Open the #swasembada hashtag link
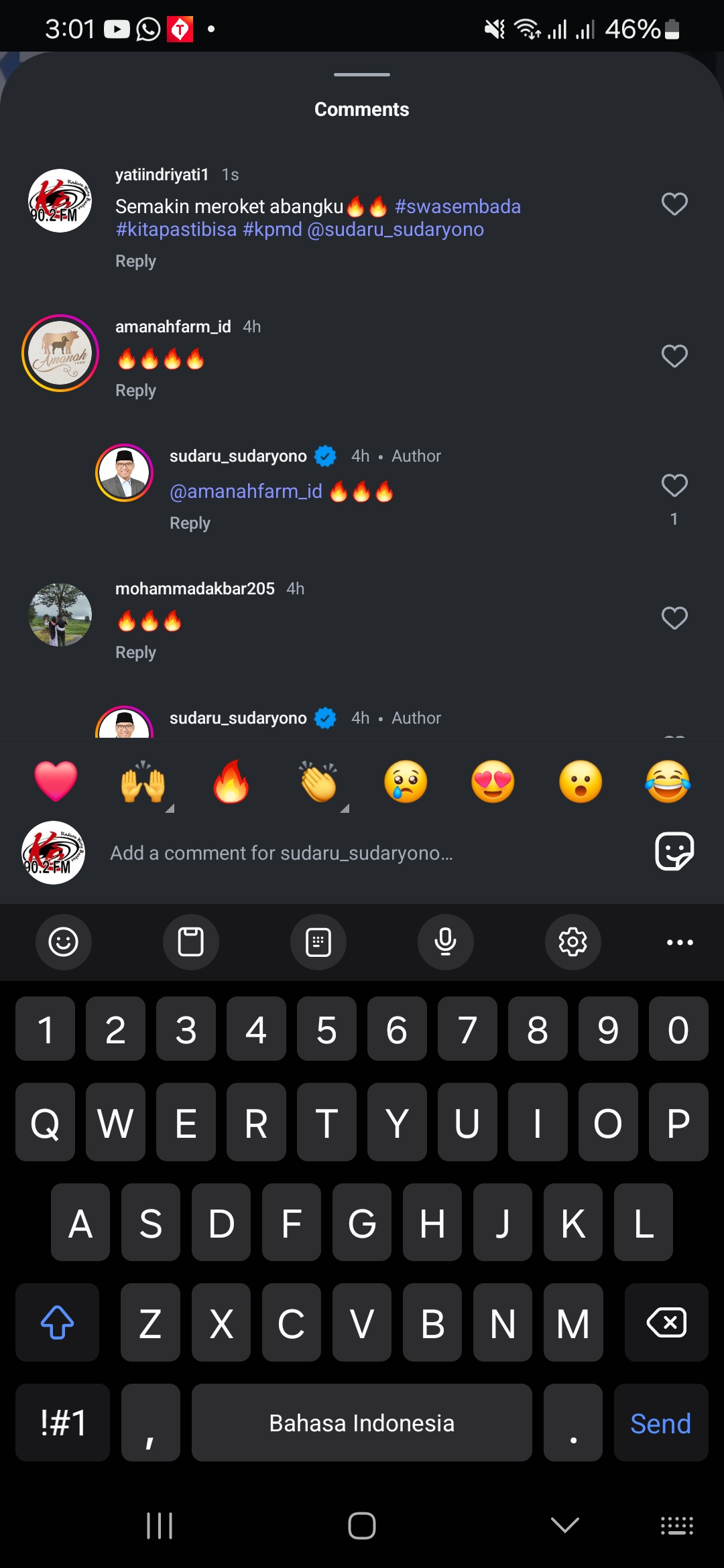 tap(458, 206)
